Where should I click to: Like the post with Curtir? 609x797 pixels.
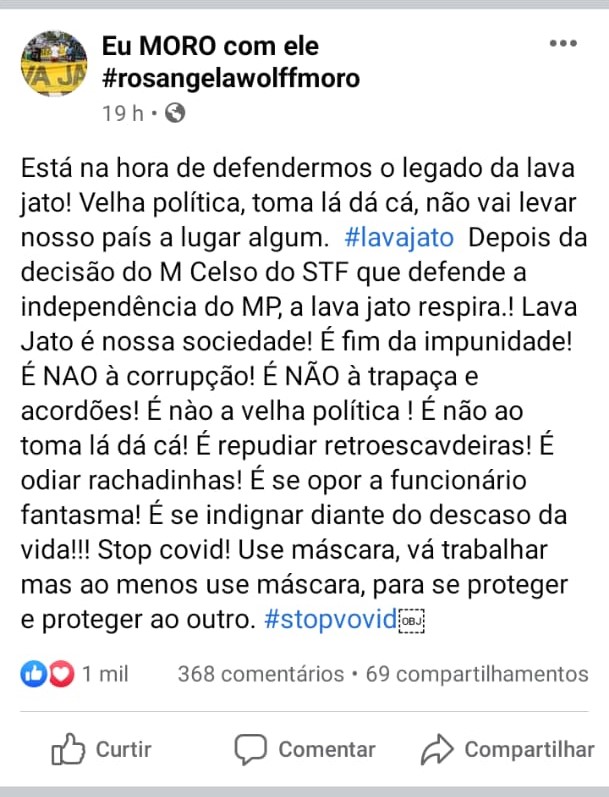[x=102, y=749]
